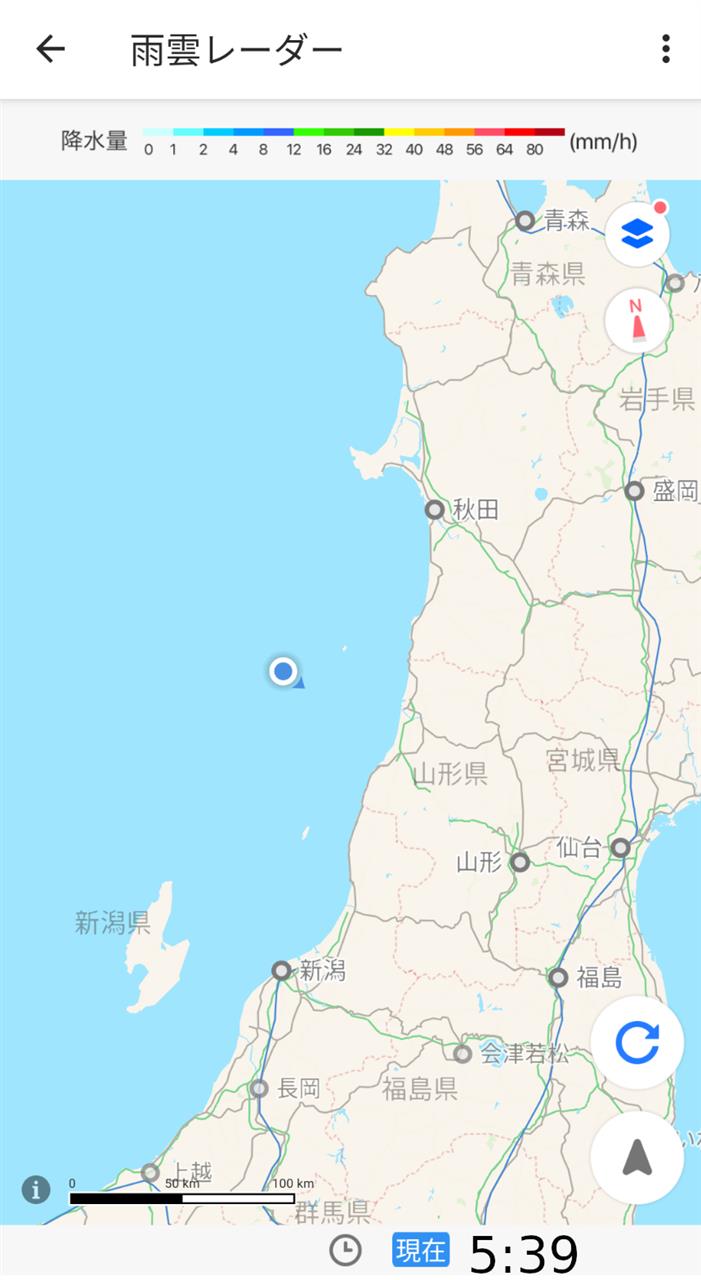Open the map info icon

coord(36,1190)
